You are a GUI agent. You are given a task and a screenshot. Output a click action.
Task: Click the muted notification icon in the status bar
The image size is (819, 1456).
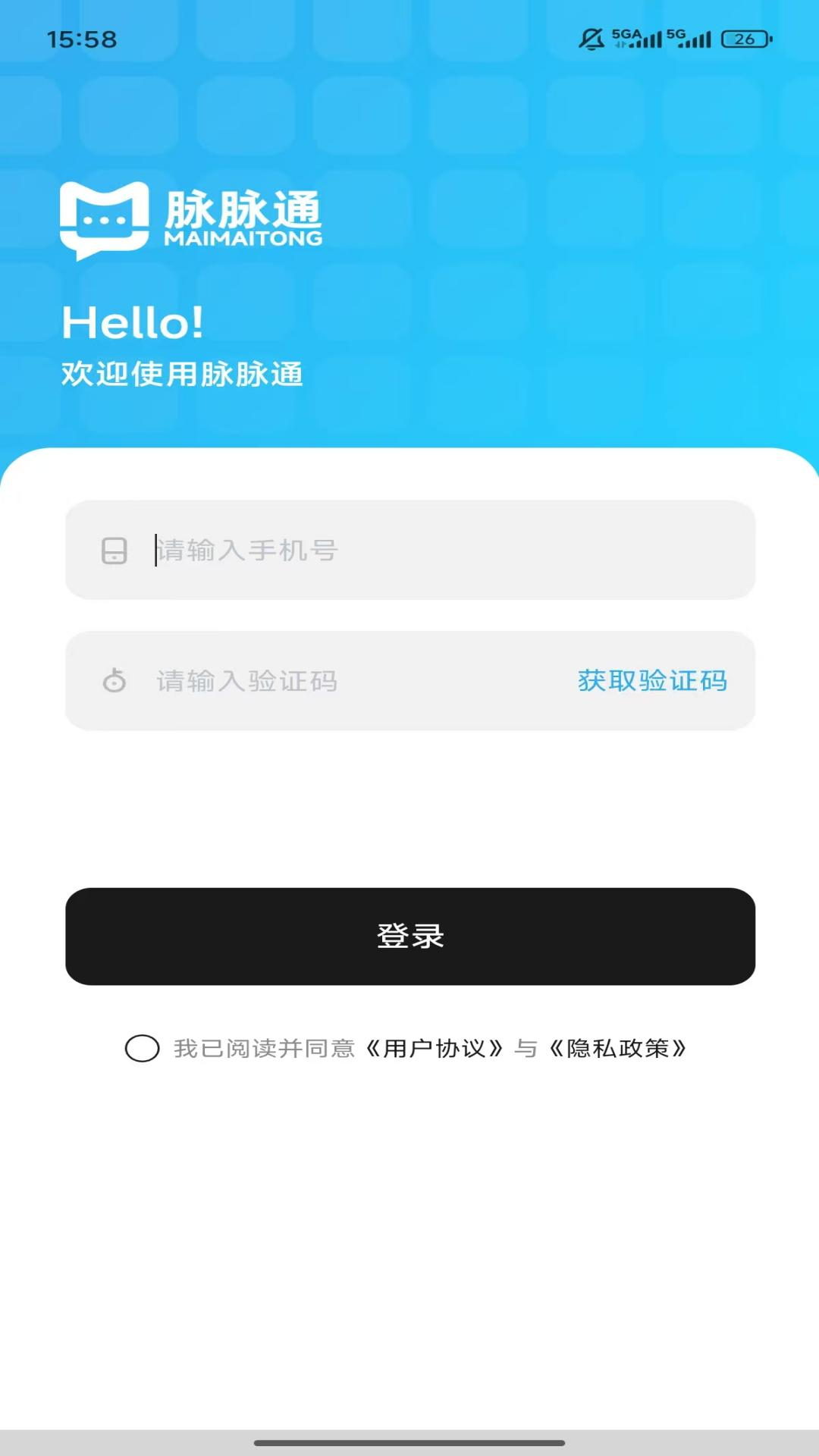tap(591, 38)
